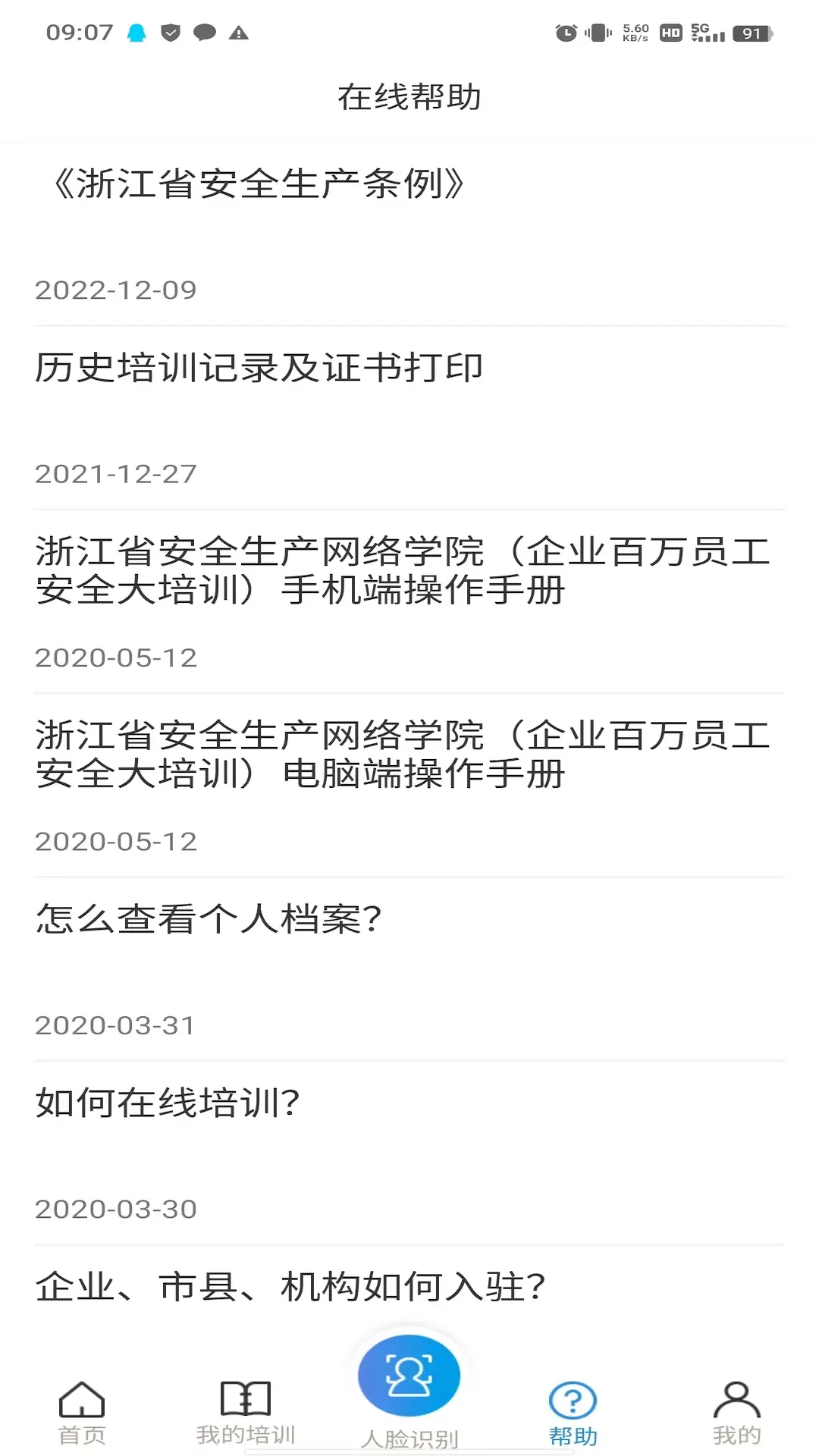819x1456 pixels.
Task: Tap the QQ penguin notification icon
Action: pos(135,32)
